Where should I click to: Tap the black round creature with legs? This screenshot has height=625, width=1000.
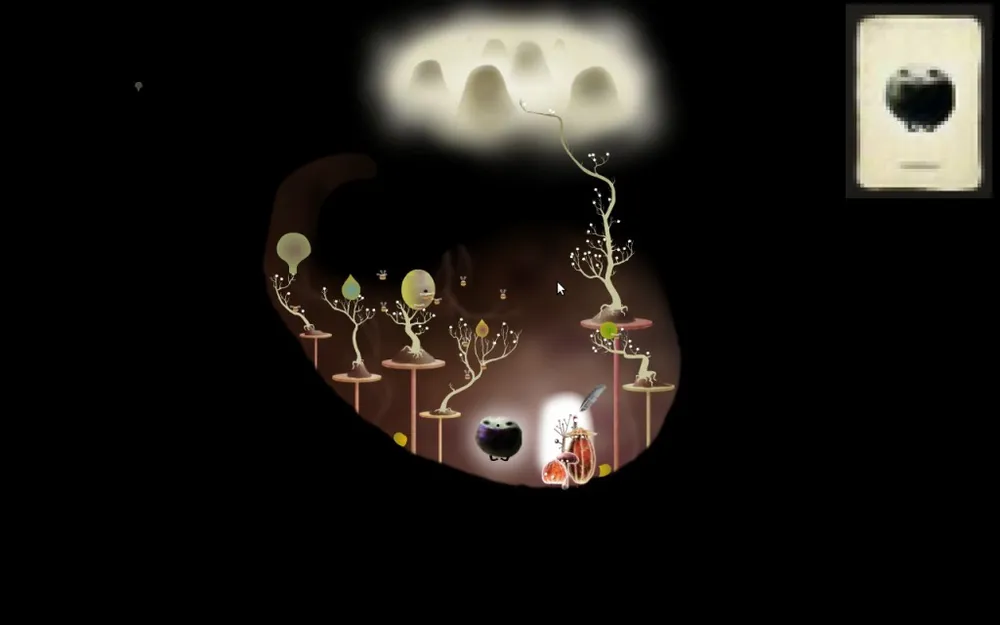point(498,437)
